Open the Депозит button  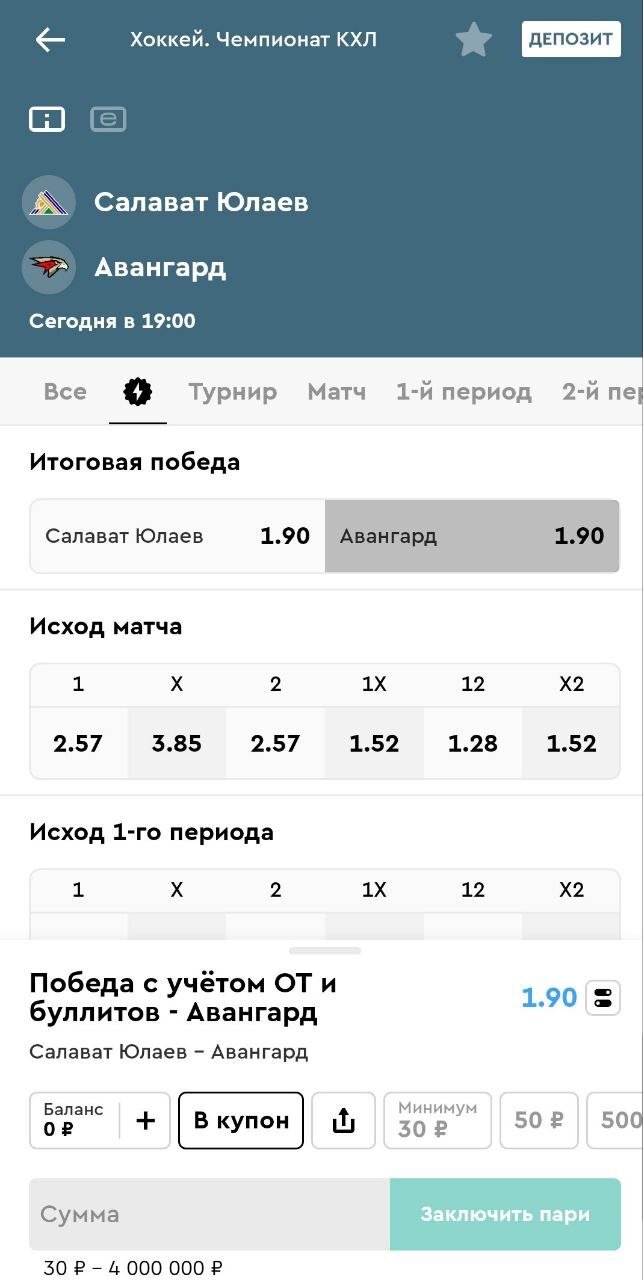click(x=571, y=39)
